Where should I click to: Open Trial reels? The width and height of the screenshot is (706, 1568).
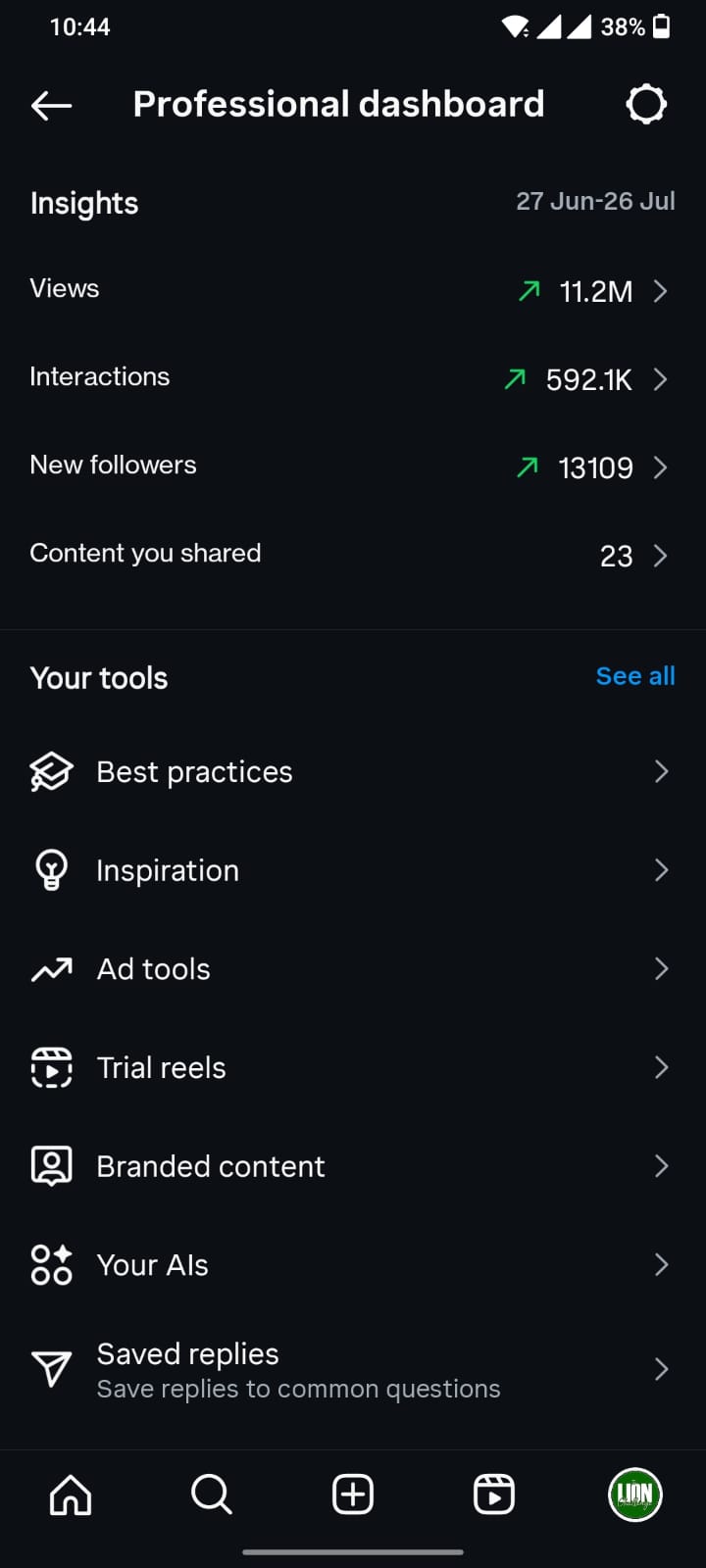pyautogui.click(x=353, y=1067)
